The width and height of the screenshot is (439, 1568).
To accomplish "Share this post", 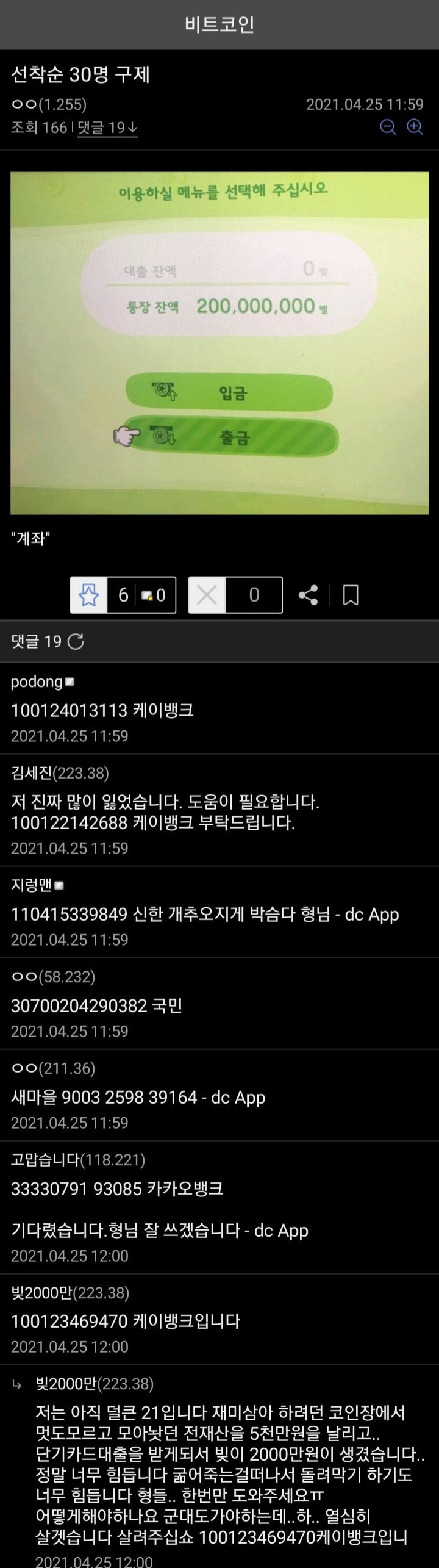I will coord(308,595).
